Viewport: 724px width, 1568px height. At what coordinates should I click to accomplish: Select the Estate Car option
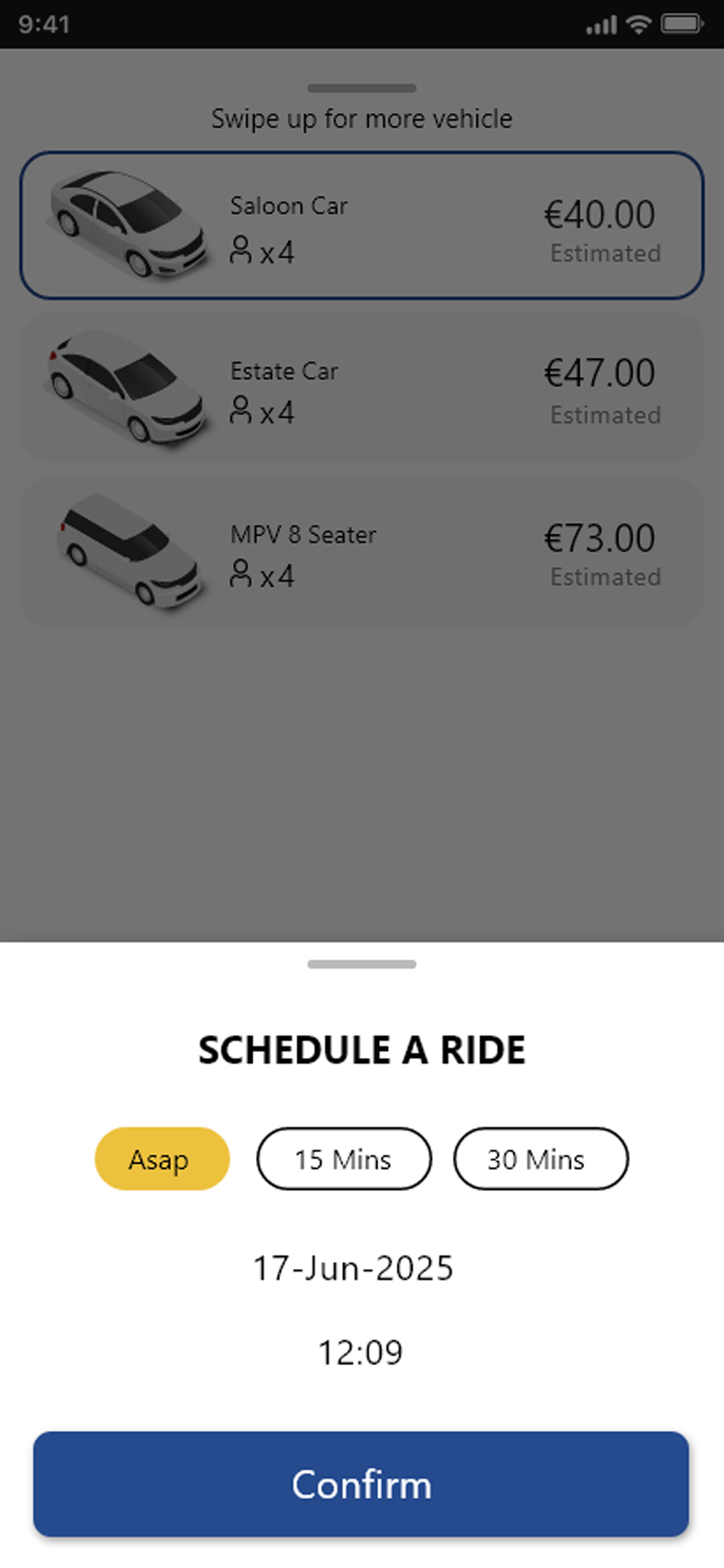362,388
